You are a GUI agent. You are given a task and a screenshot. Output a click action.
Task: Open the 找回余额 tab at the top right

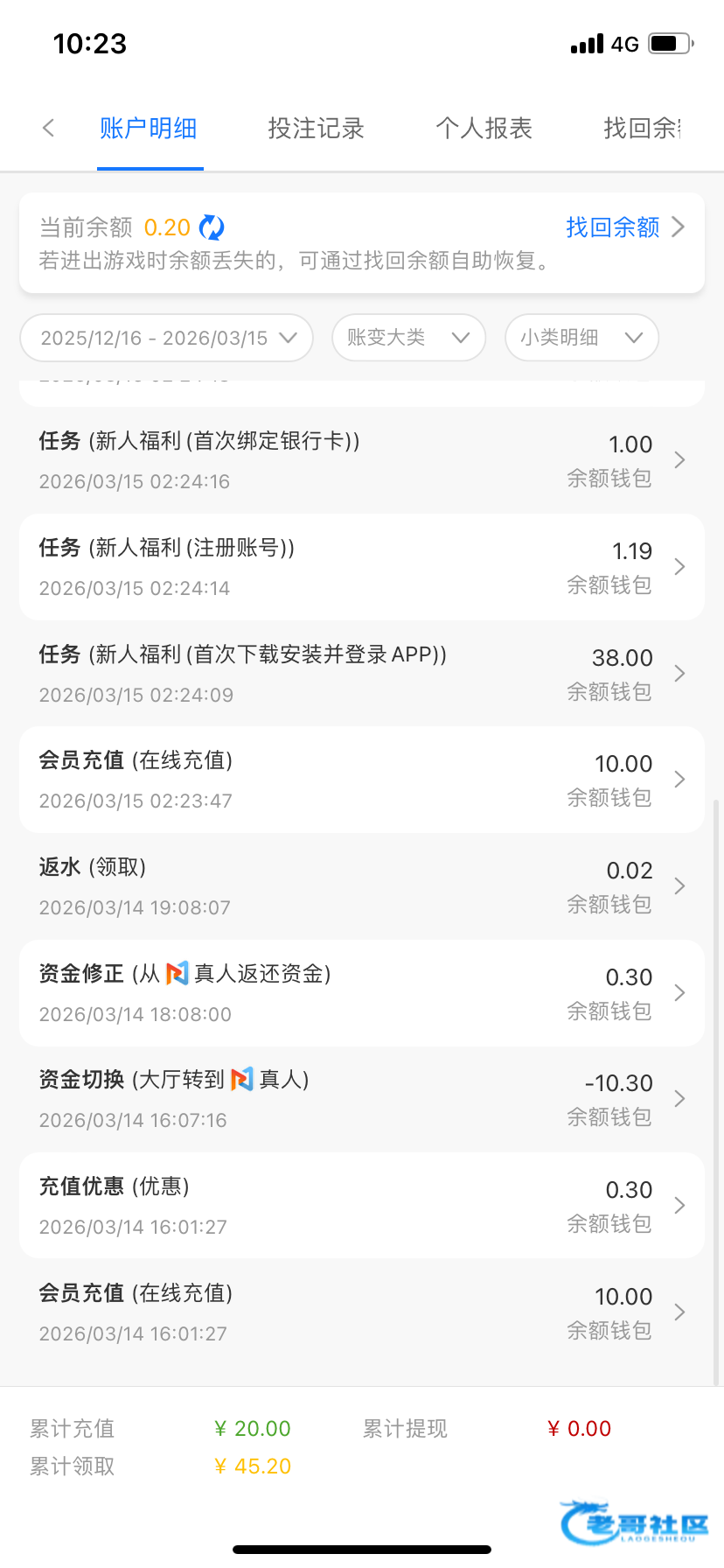tap(643, 129)
